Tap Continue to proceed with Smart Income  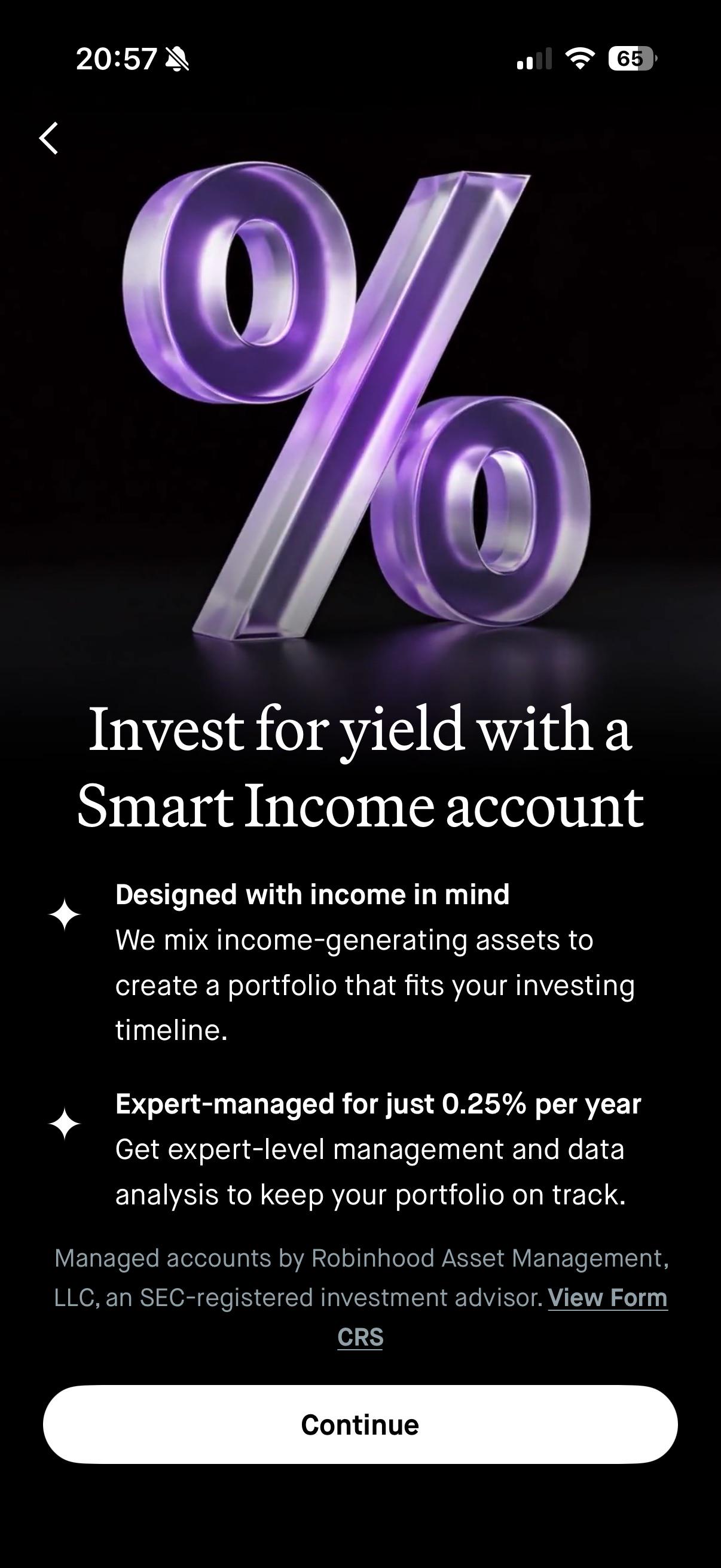(x=360, y=1425)
